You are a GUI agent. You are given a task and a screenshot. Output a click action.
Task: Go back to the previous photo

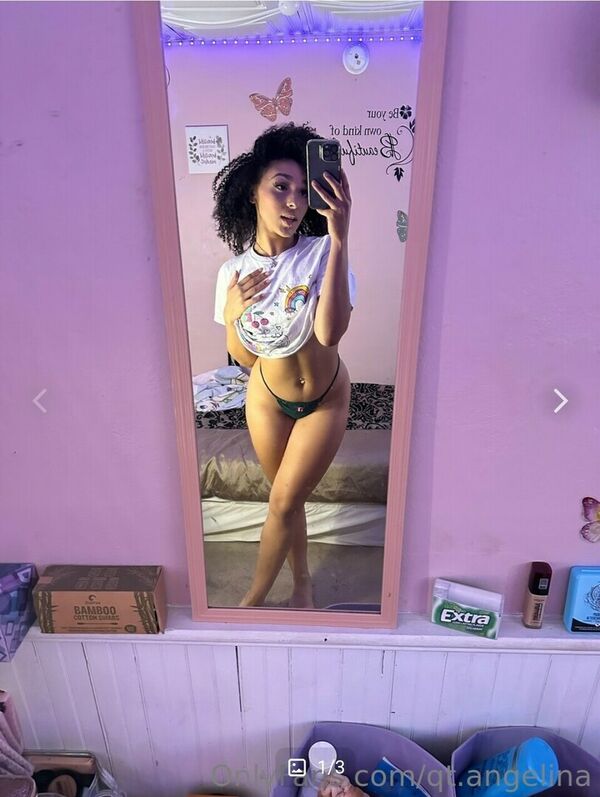click(x=39, y=401)
